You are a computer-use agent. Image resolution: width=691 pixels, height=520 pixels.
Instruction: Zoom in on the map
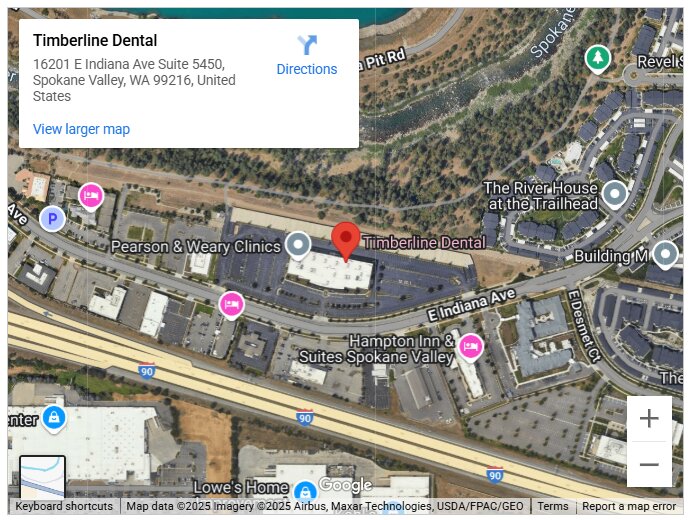tap(648, 419)
